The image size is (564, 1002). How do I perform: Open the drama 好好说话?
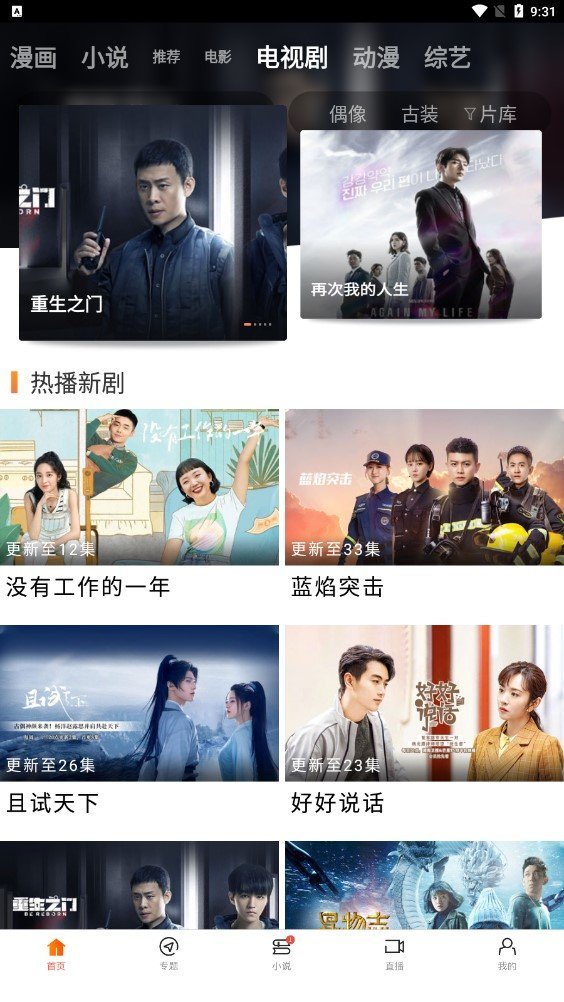tap(425, 721)
